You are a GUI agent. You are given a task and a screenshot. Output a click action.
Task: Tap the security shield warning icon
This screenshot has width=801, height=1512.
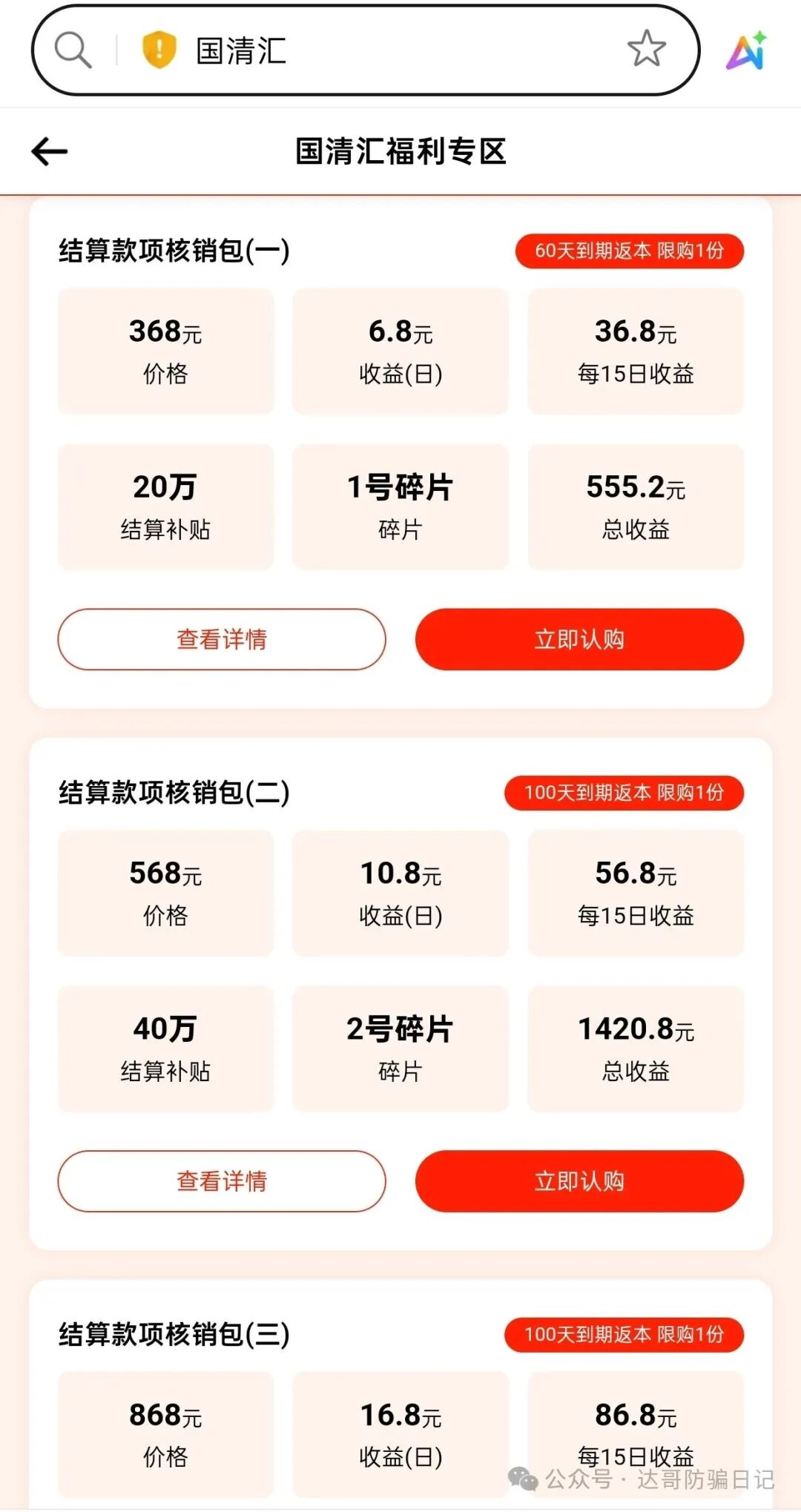[x=159, y=50]
